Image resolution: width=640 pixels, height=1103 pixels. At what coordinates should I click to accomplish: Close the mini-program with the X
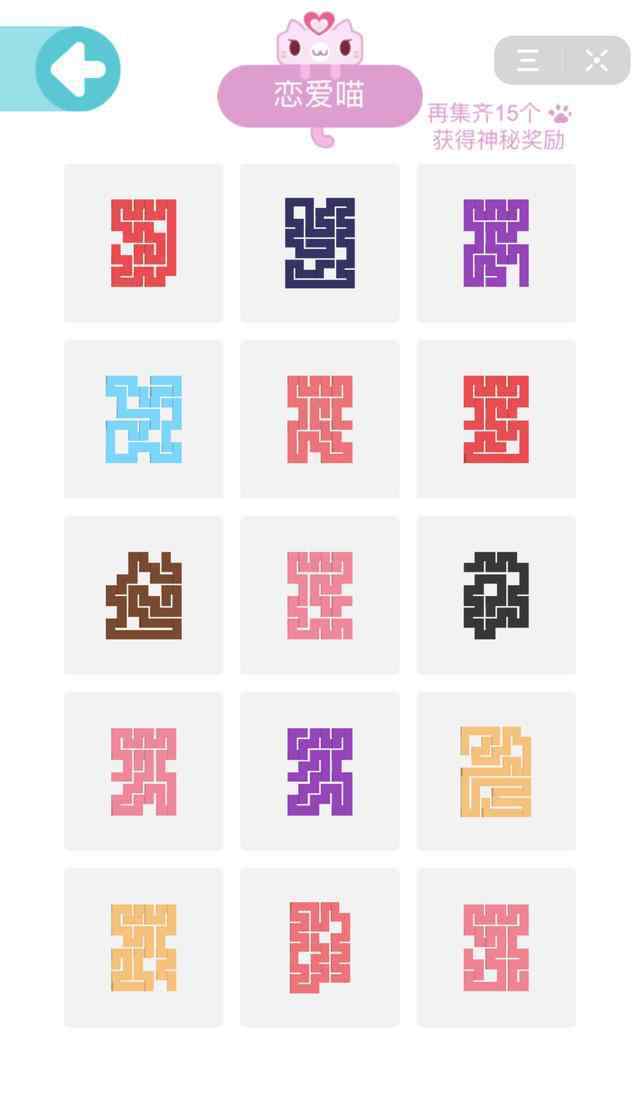[x=596, y=60]
